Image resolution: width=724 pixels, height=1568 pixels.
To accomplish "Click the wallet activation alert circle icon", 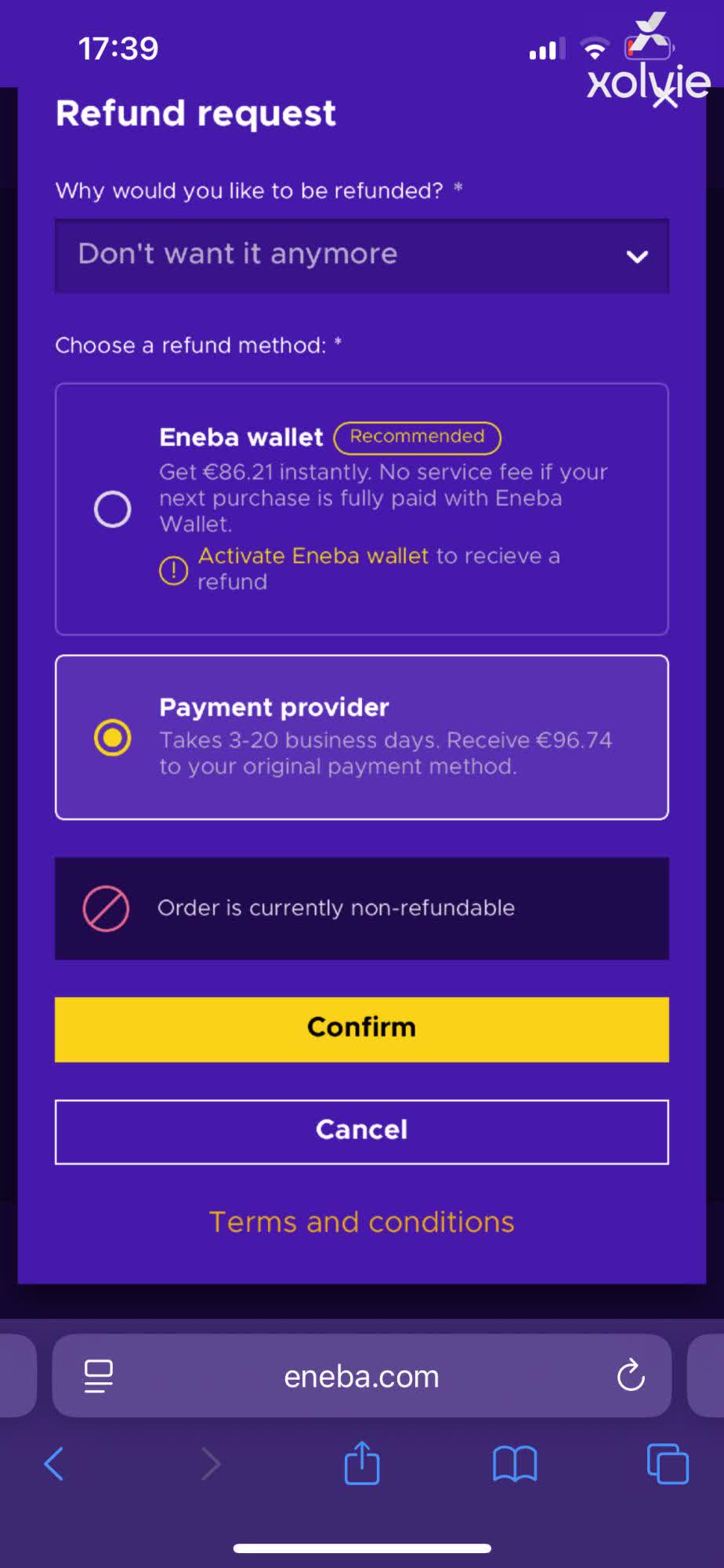I will tap(172, 570).
